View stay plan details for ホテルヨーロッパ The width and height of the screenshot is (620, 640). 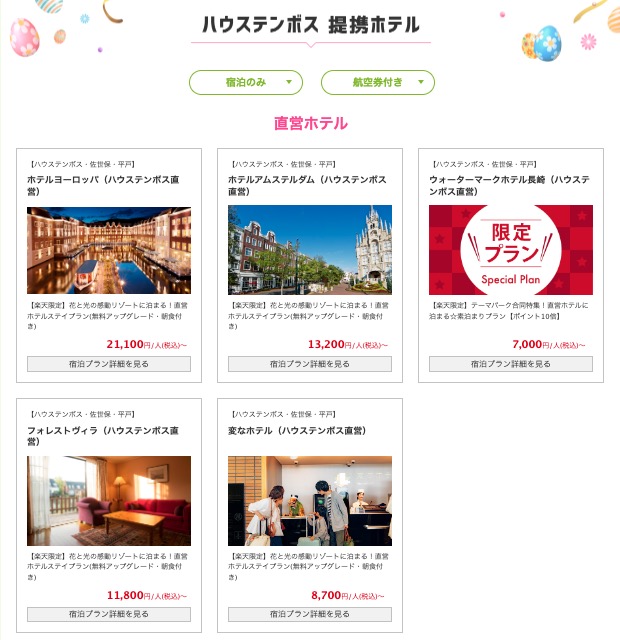[109, 364]
